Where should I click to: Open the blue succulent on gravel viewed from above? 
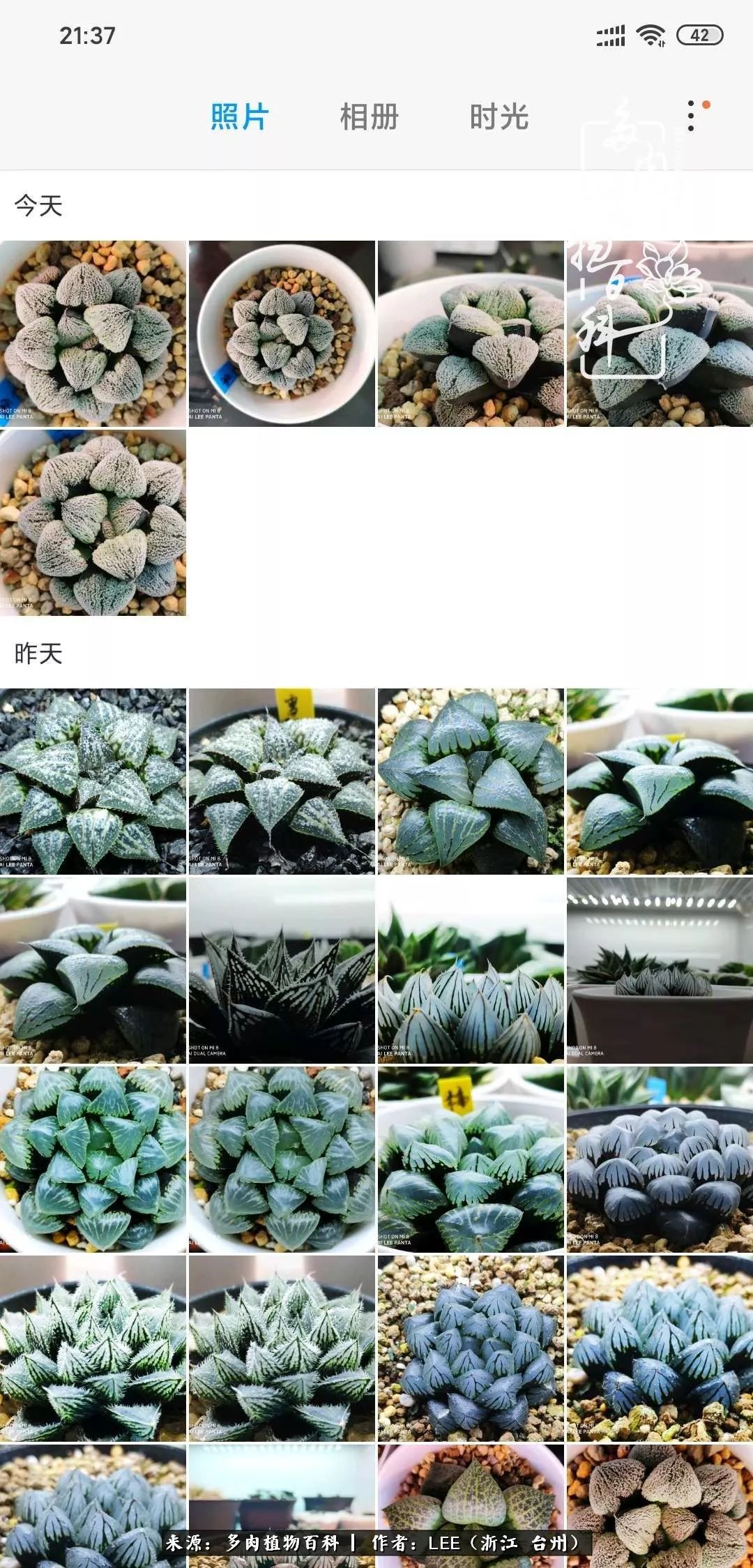click(x=471, y=1348)
